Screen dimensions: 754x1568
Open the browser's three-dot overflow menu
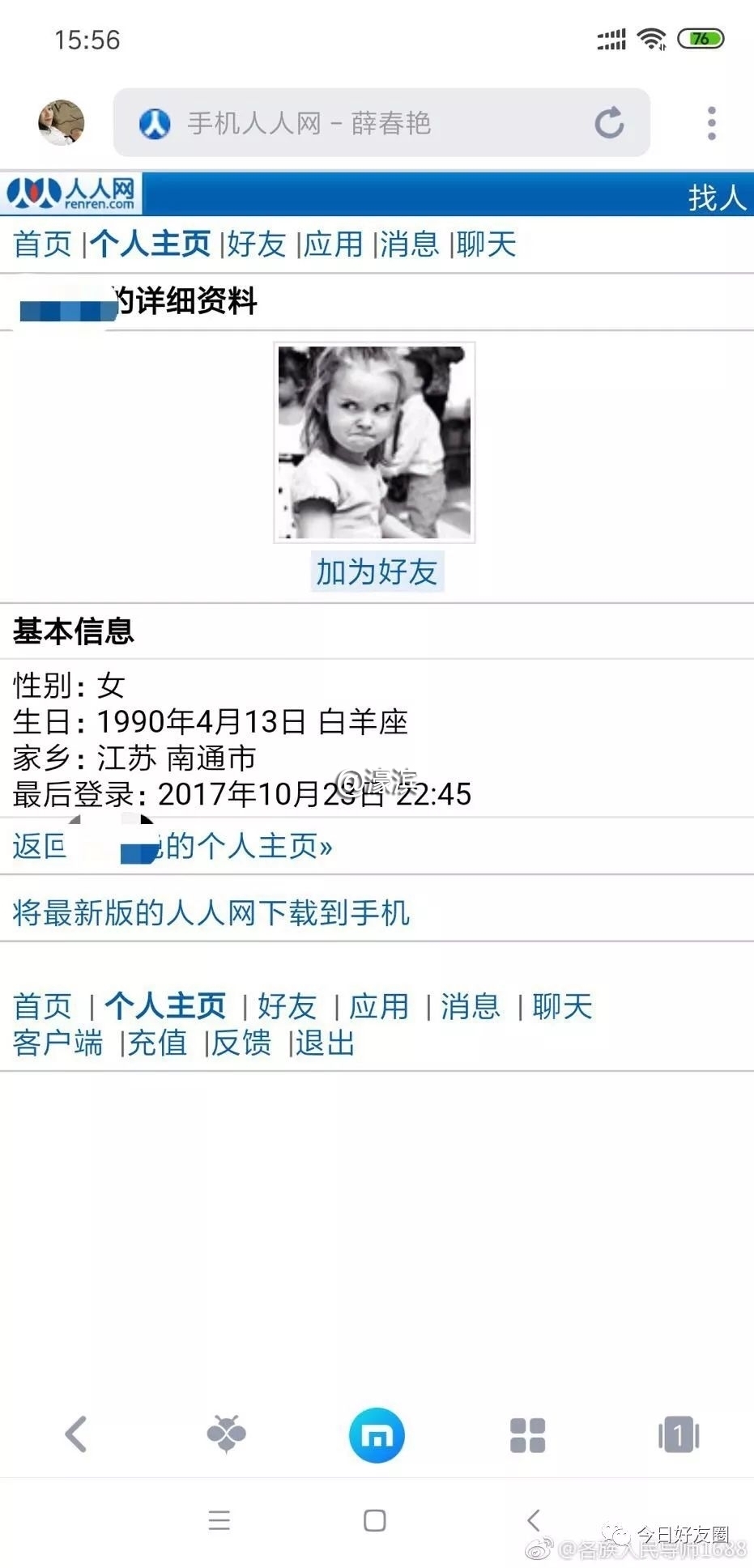point(711,123)
